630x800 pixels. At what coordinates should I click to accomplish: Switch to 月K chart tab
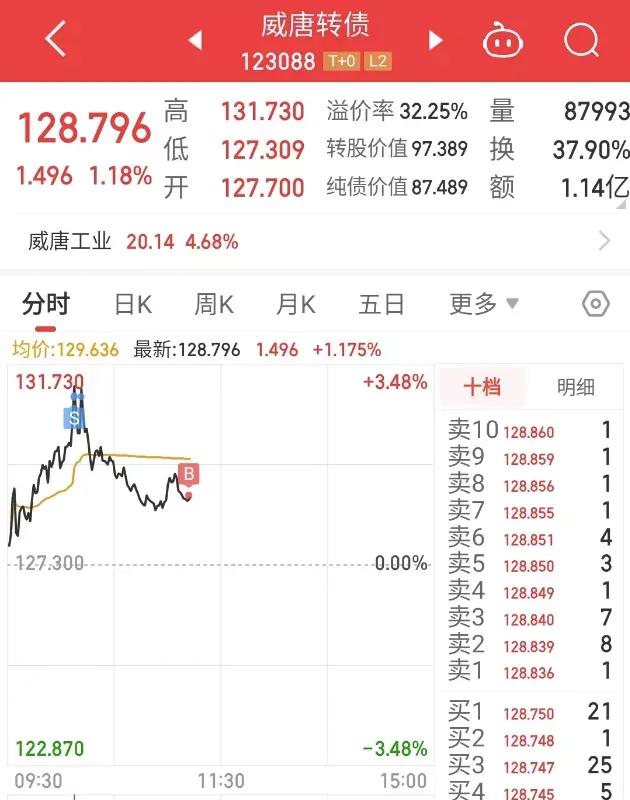click(296, 304)
